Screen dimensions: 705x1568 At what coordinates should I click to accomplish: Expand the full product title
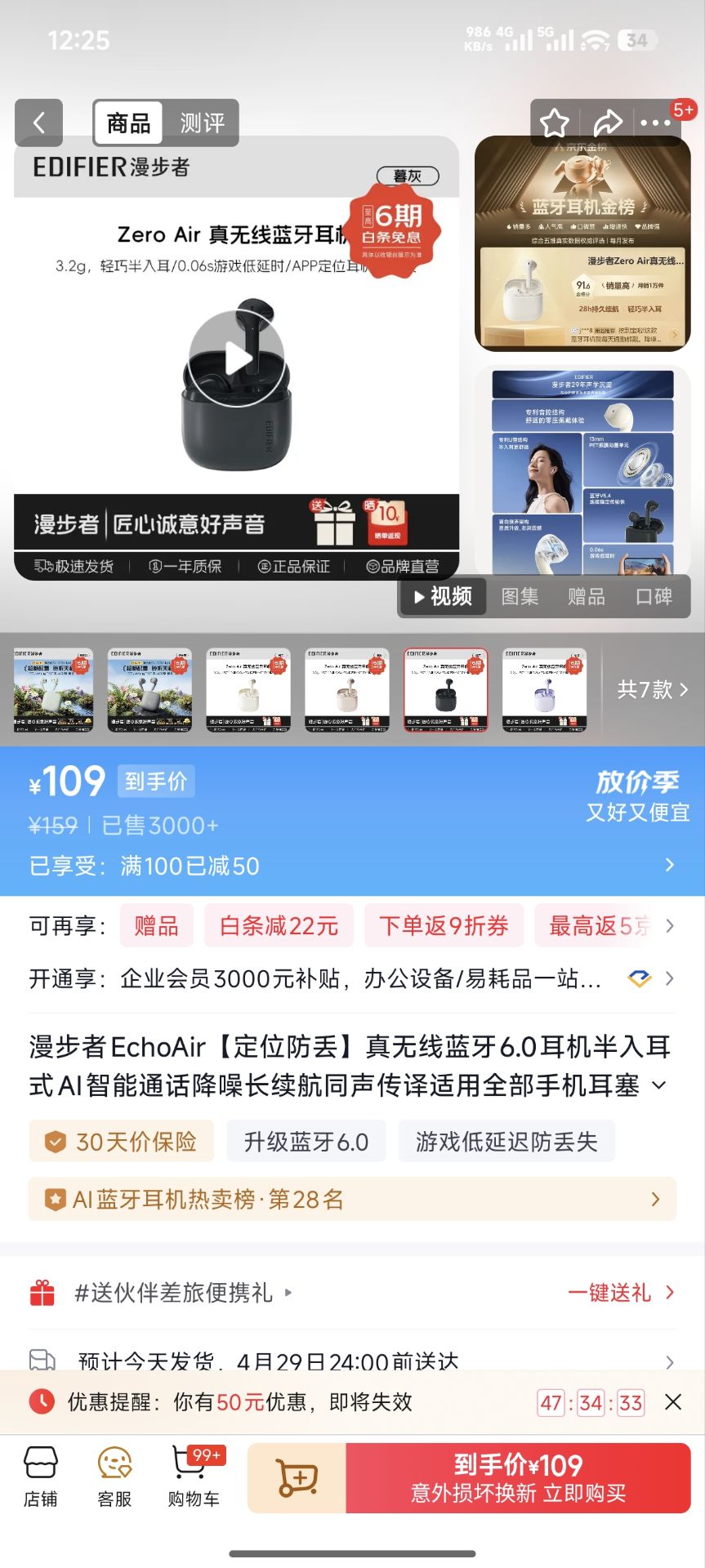click(659, 1086)
